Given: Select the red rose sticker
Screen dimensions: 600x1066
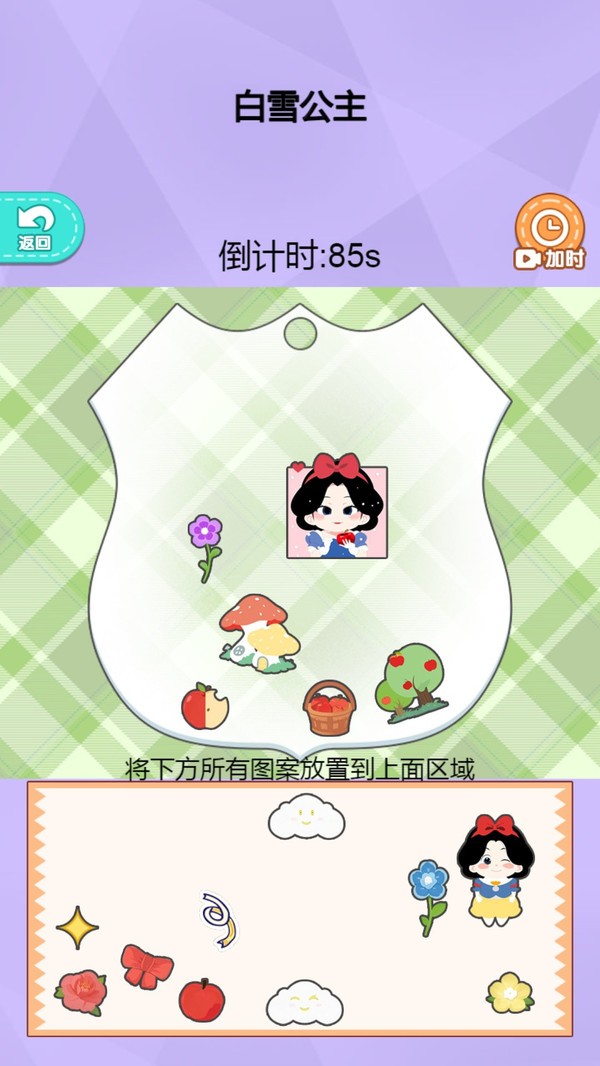Looking at the screenshot, I should coord(81,992).
